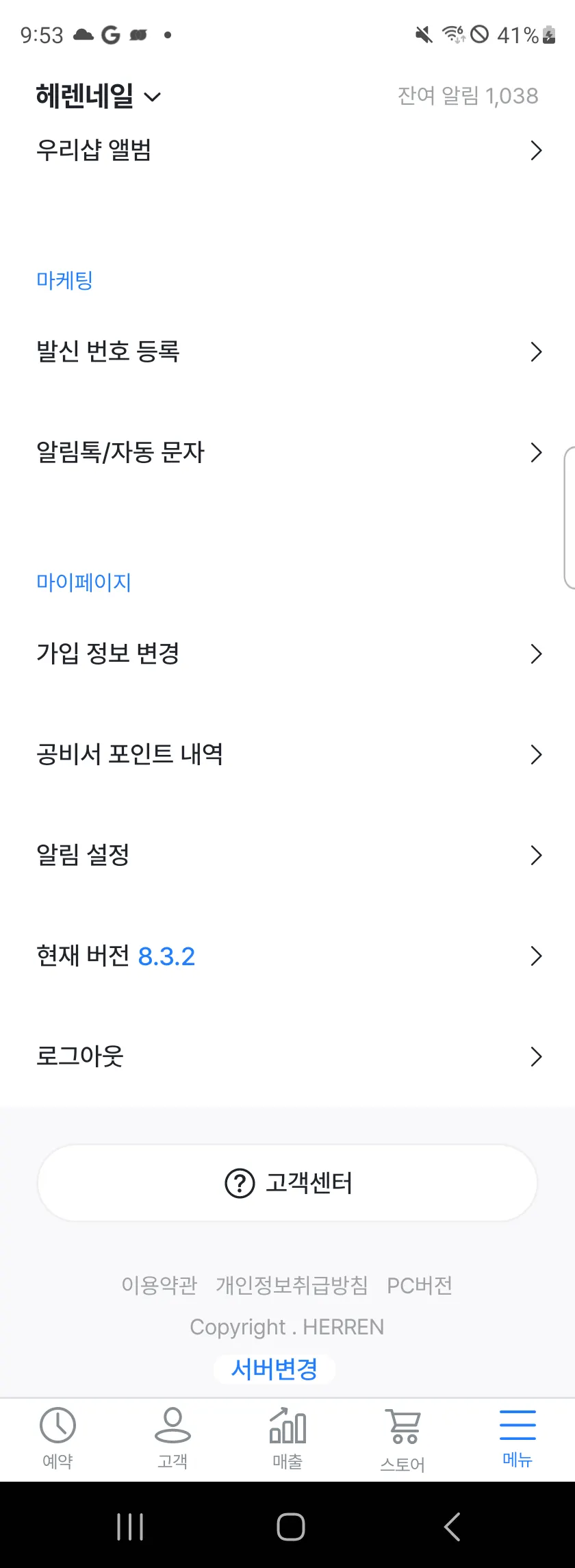
Task: Switch to PC버전
Action: 420,1285
